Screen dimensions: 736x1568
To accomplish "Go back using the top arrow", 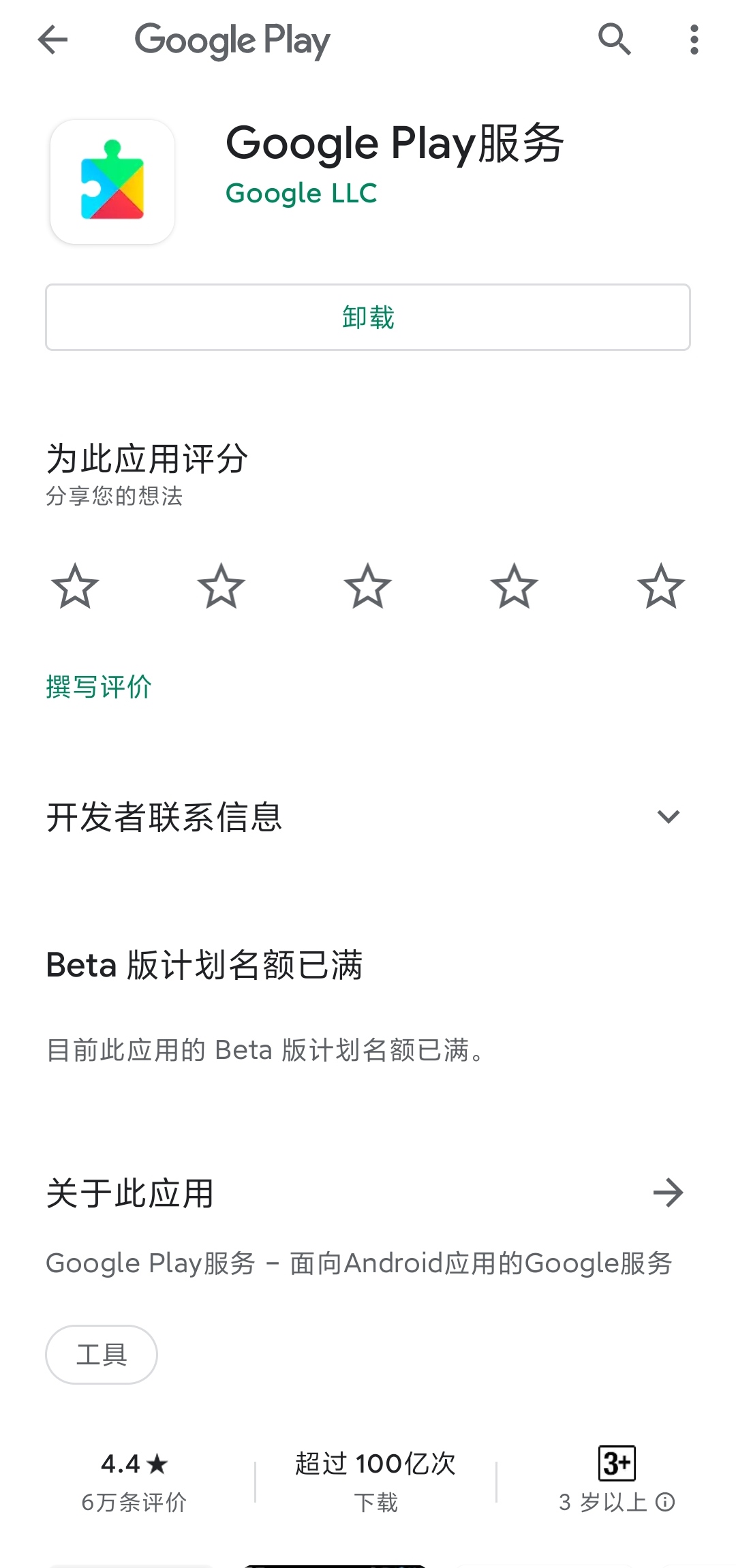I will tap(52, 40).
